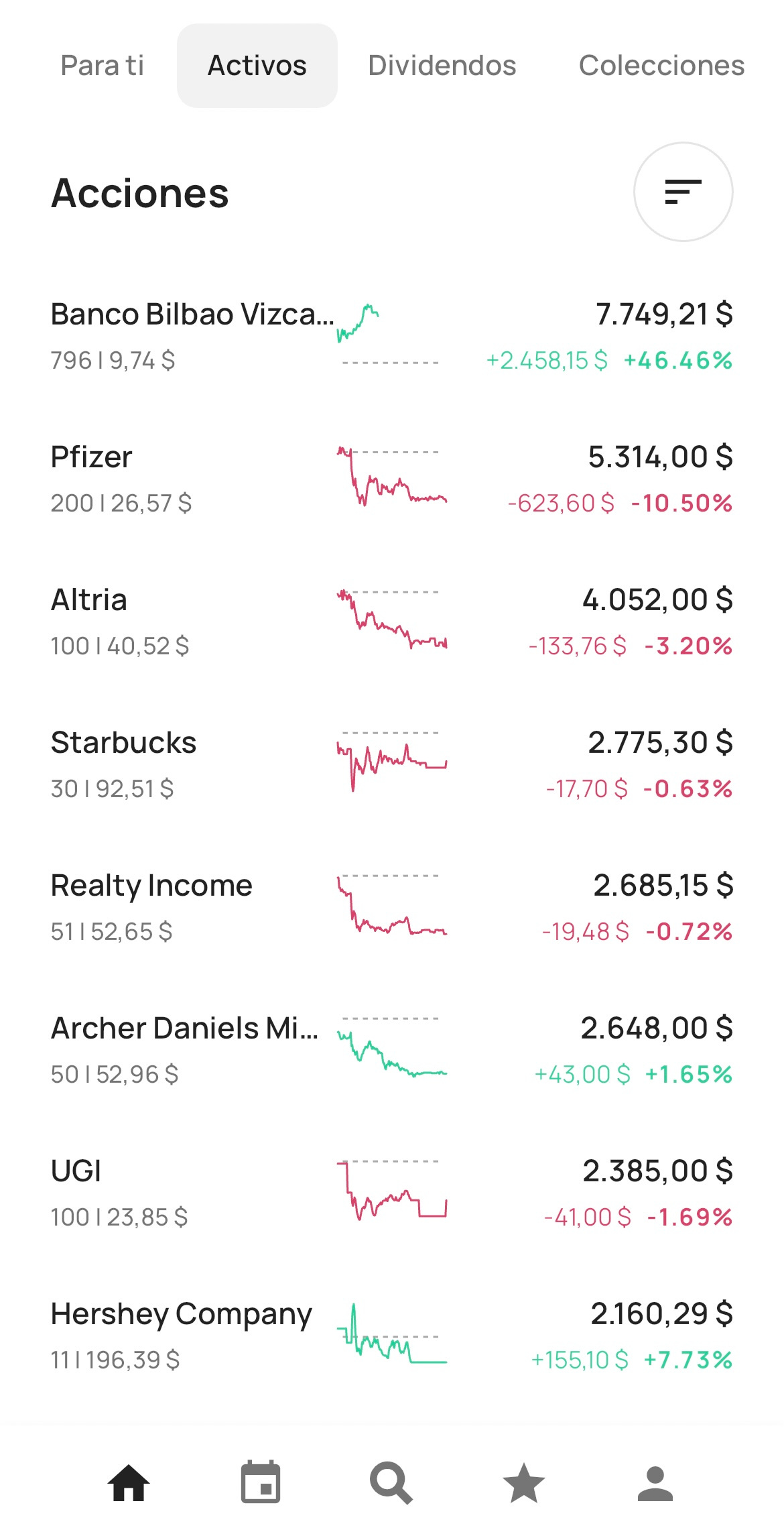Open the profile tab in bottom bar
Viewport: 784px width, 1538px height.
[655, 1483]
